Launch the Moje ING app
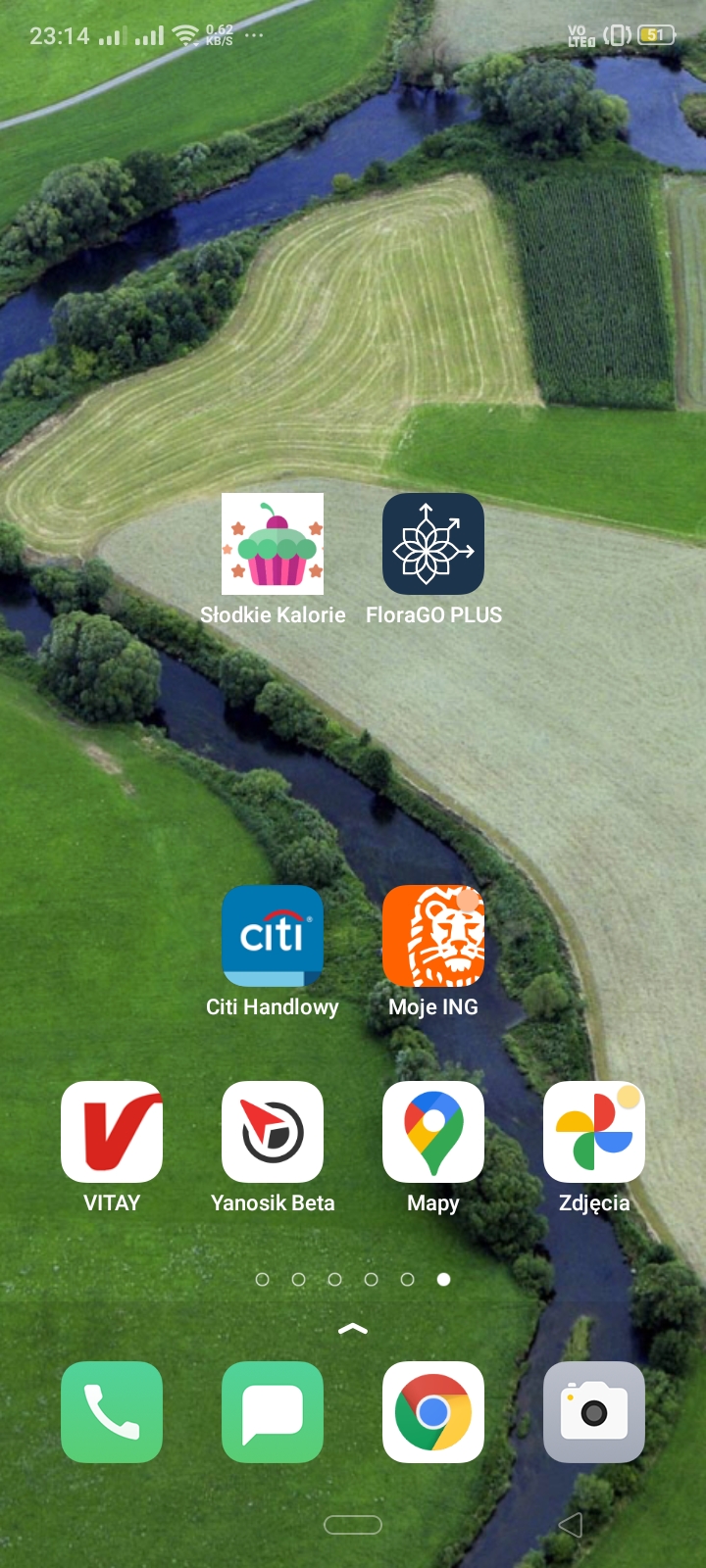Viewport: 706px width, 1568px height. pos(433,936)
